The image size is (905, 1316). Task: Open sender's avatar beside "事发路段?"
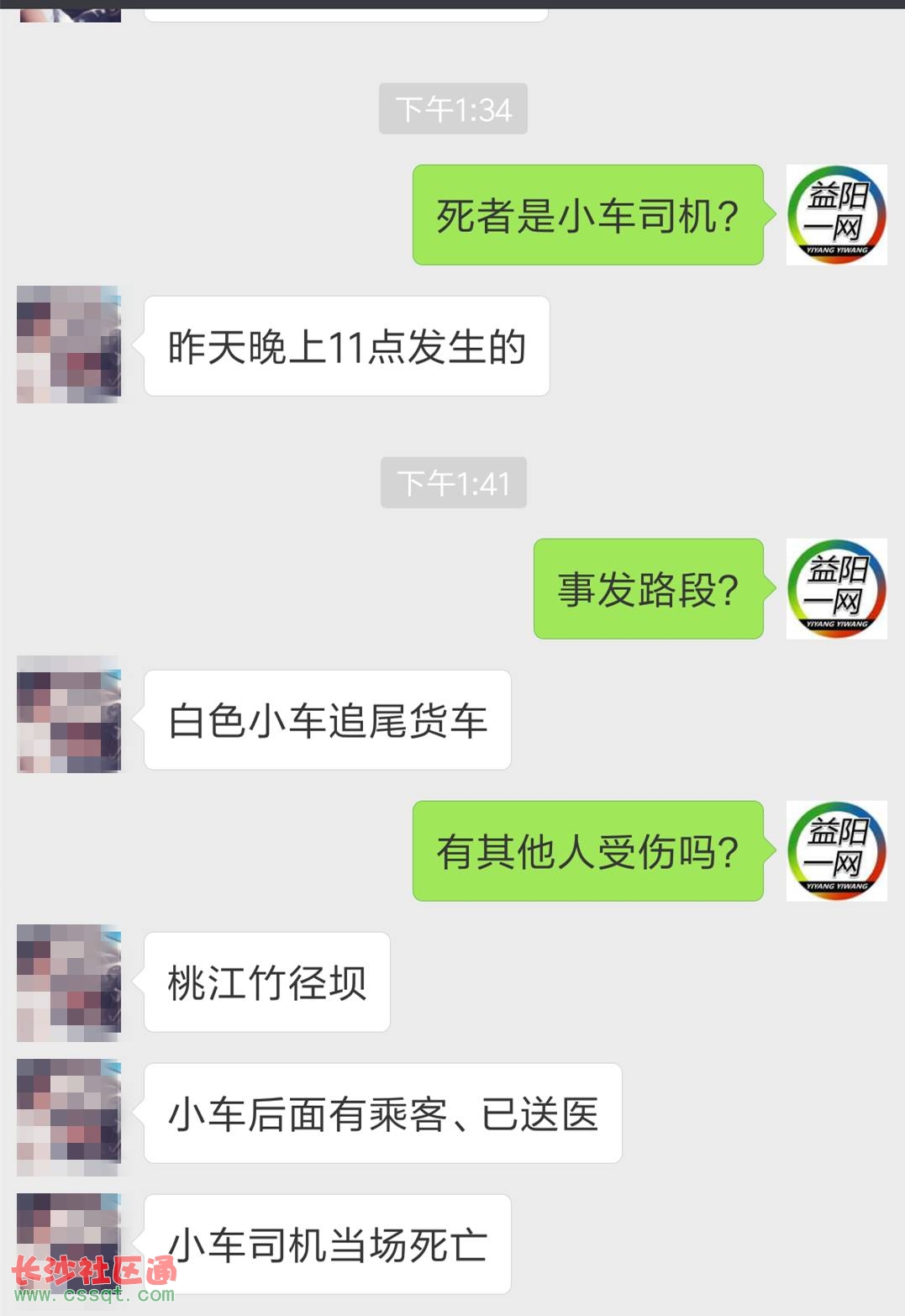836,588
